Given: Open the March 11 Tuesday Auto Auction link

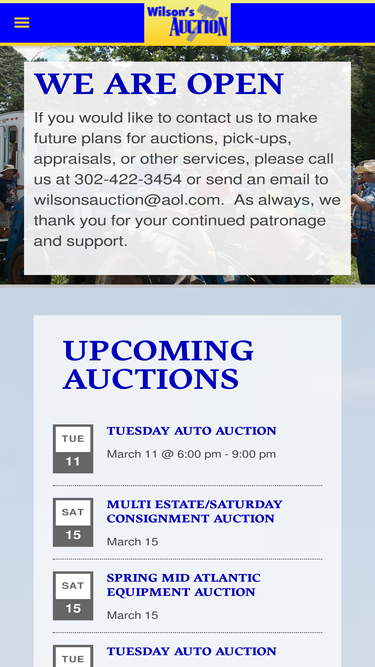Looking at the screenshot, I should coord(191,431).
